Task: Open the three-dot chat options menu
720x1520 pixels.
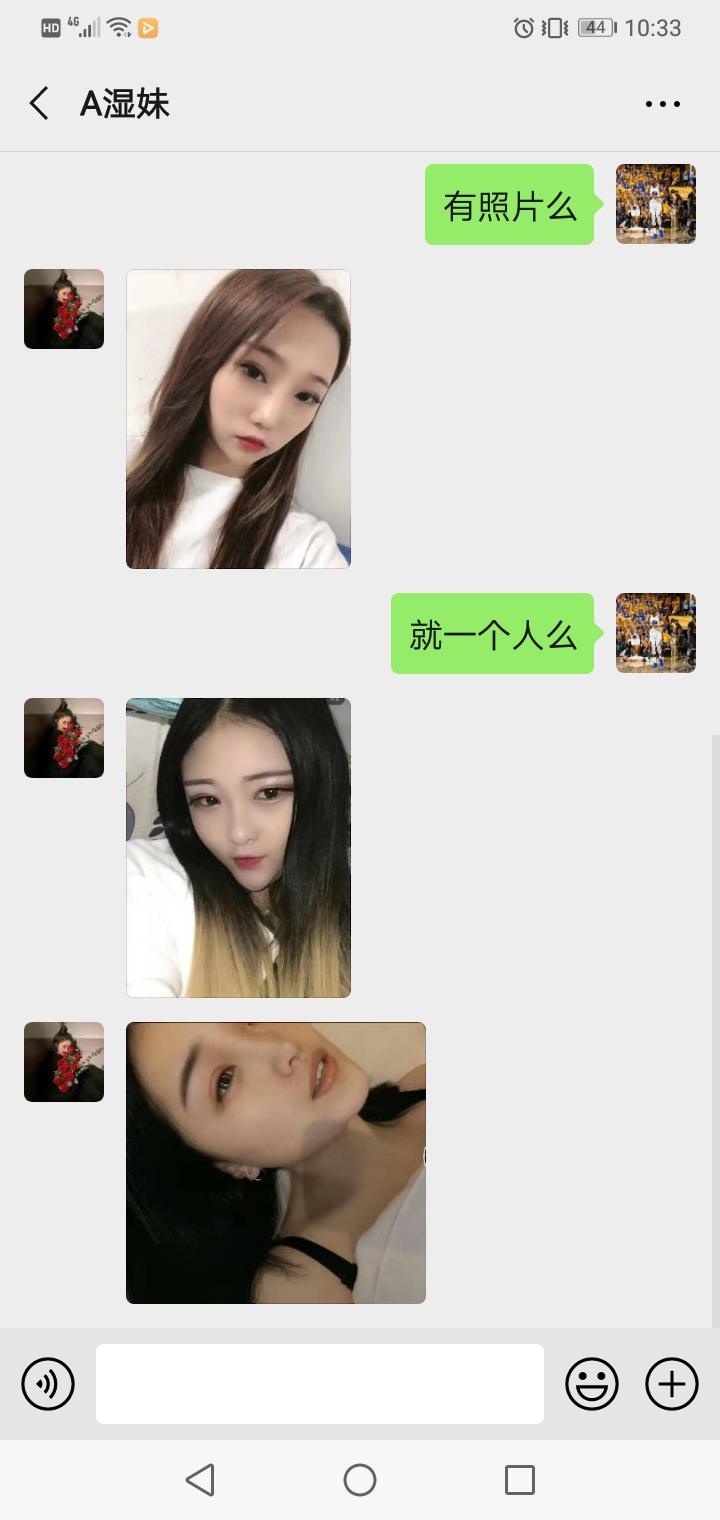Action: pos(662,104)
